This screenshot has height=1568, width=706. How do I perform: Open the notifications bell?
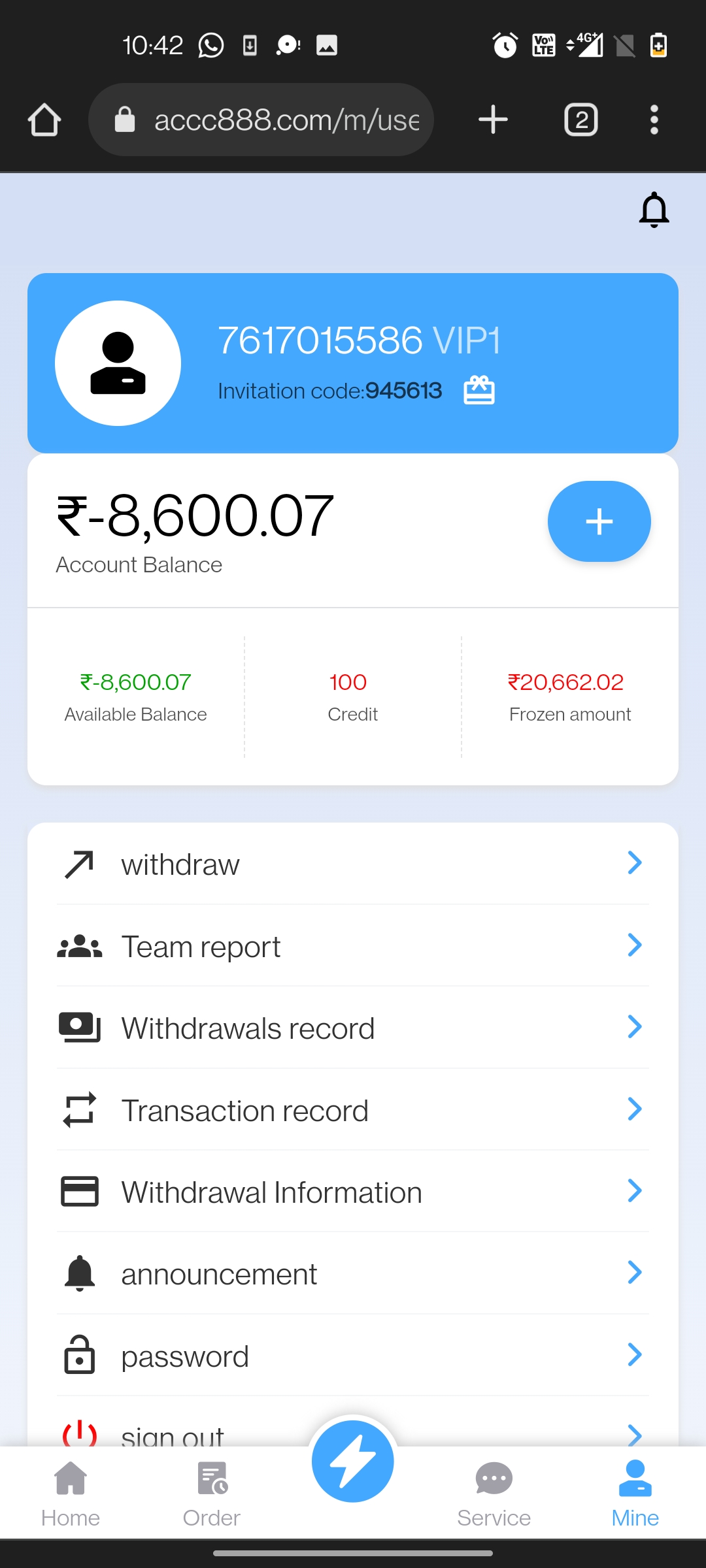tap(654, 210)
